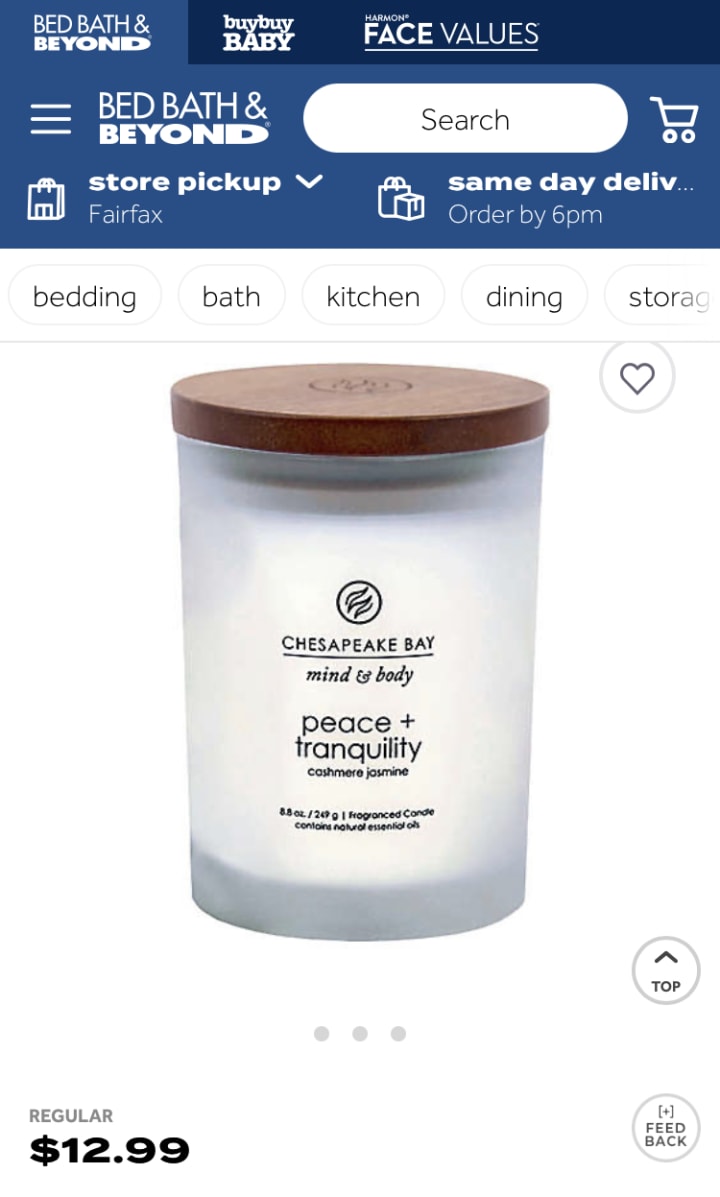The width and height of the screenshot is (720, 1197).
Task: Open the shopping cart
Action: [674, 119]
